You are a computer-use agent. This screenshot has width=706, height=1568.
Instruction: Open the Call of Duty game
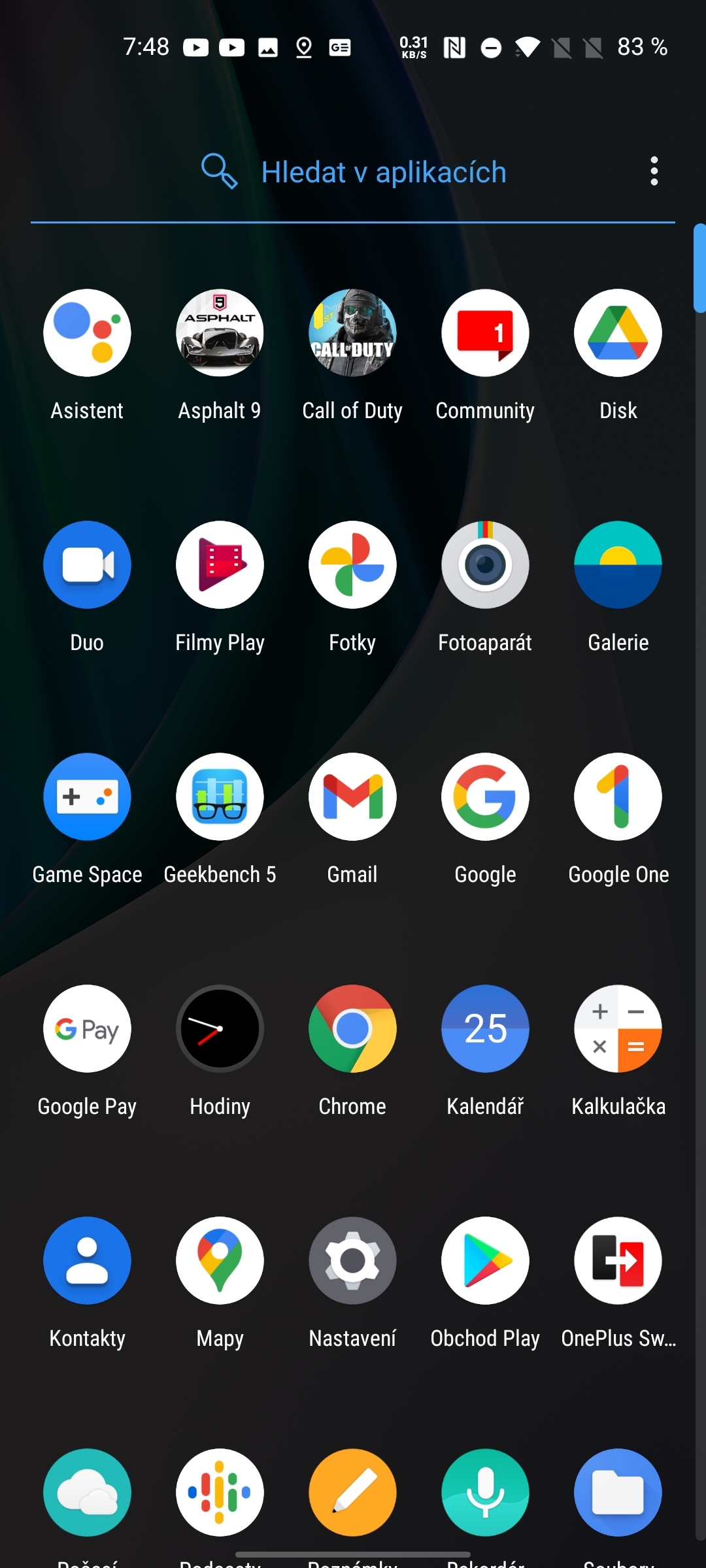352,333
